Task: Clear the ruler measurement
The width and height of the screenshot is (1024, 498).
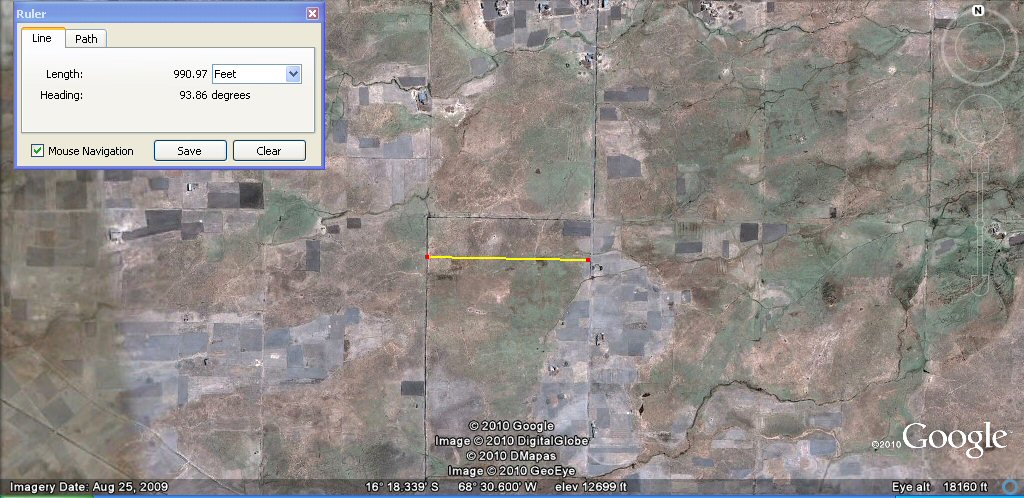Action: coord(268,151)
